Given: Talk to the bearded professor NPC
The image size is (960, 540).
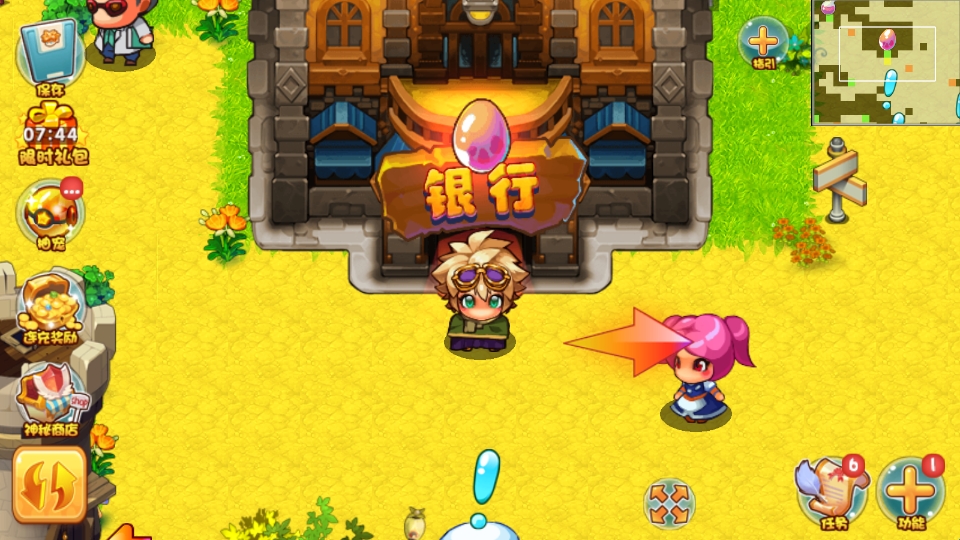Looking at the screenshot, I should [x=120, y=30].
